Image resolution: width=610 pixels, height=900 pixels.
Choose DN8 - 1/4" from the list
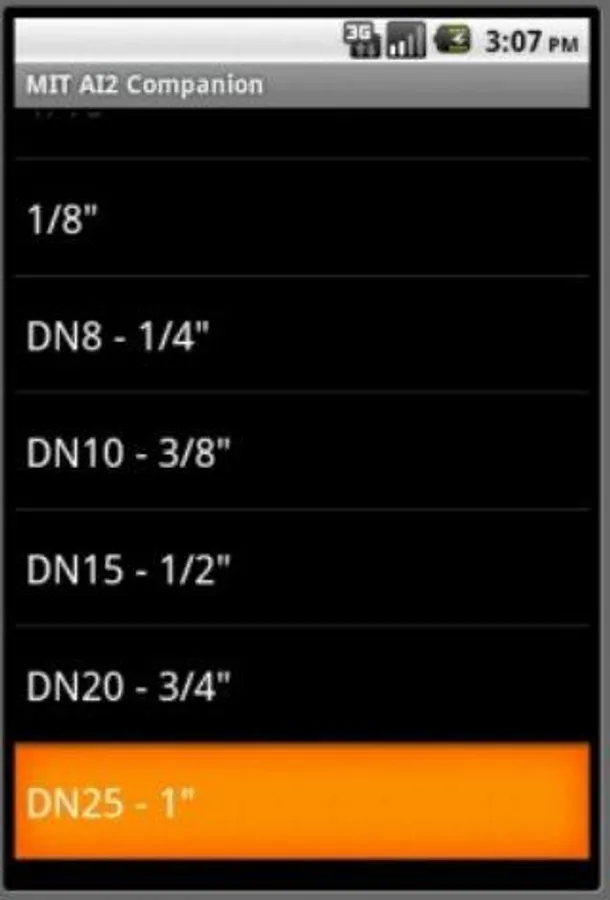(300, 335)
